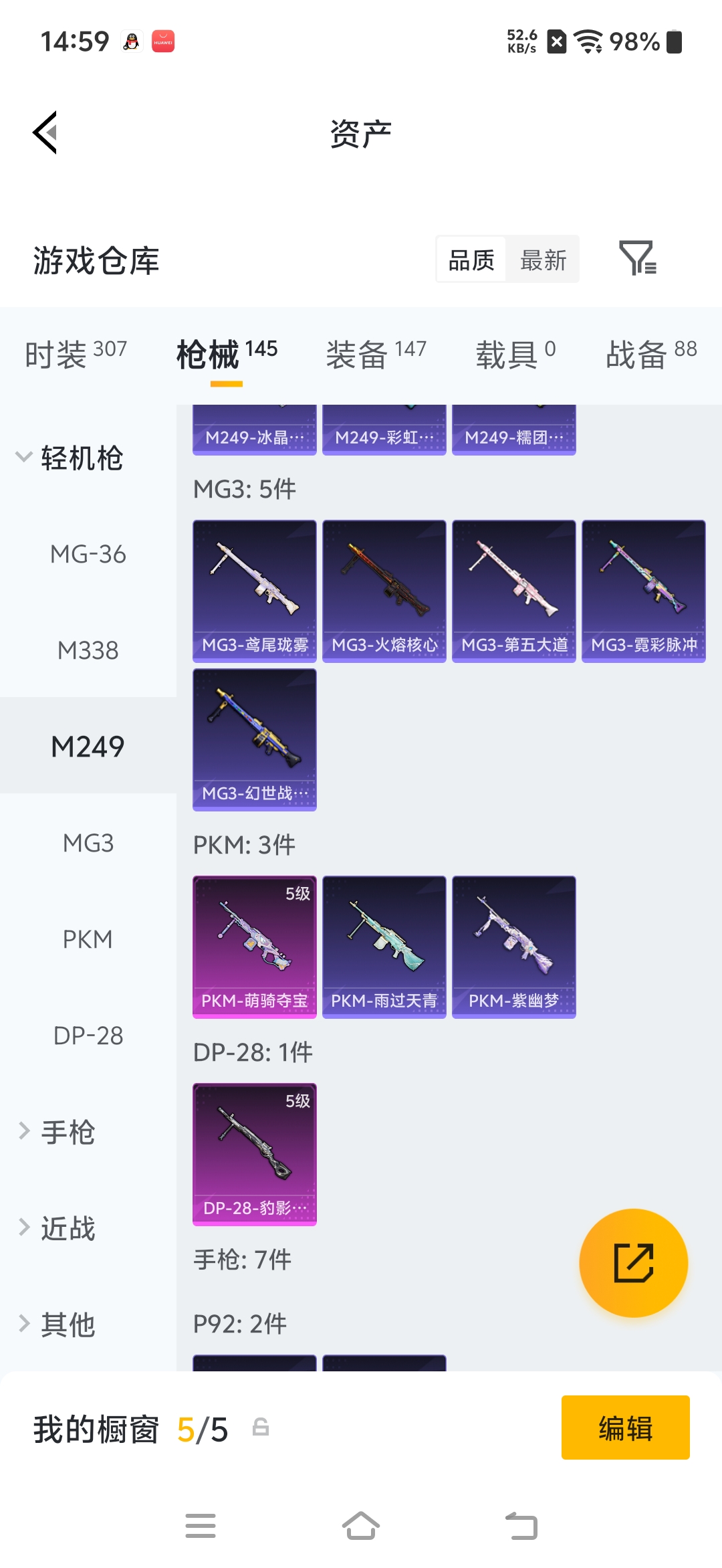This screenshot has width=722, height=1568.
Task: Open the MG3-火熔核心 skin
Action: coord(384,591)
